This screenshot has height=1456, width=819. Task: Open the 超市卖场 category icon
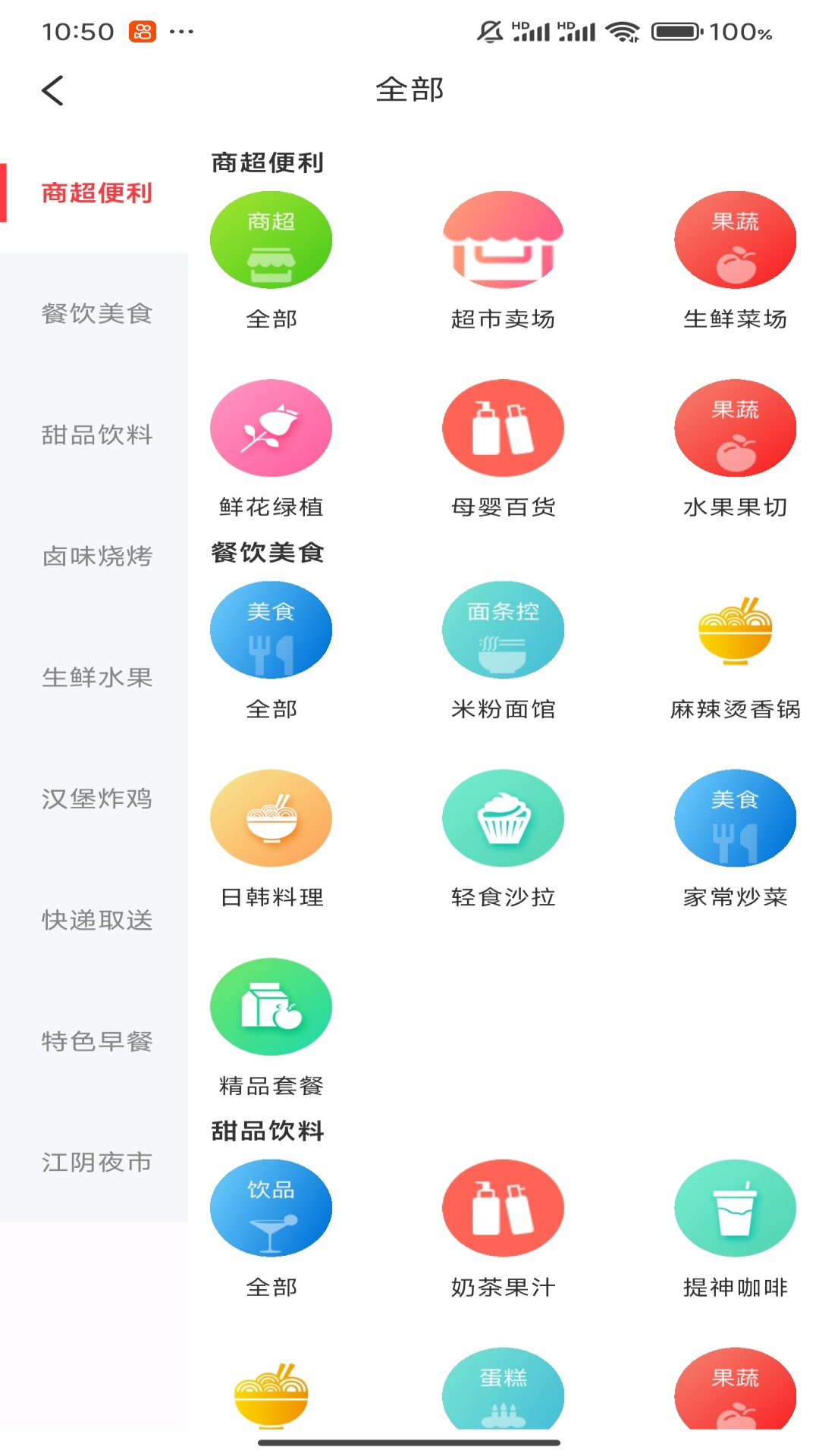(x=504, y=239)
